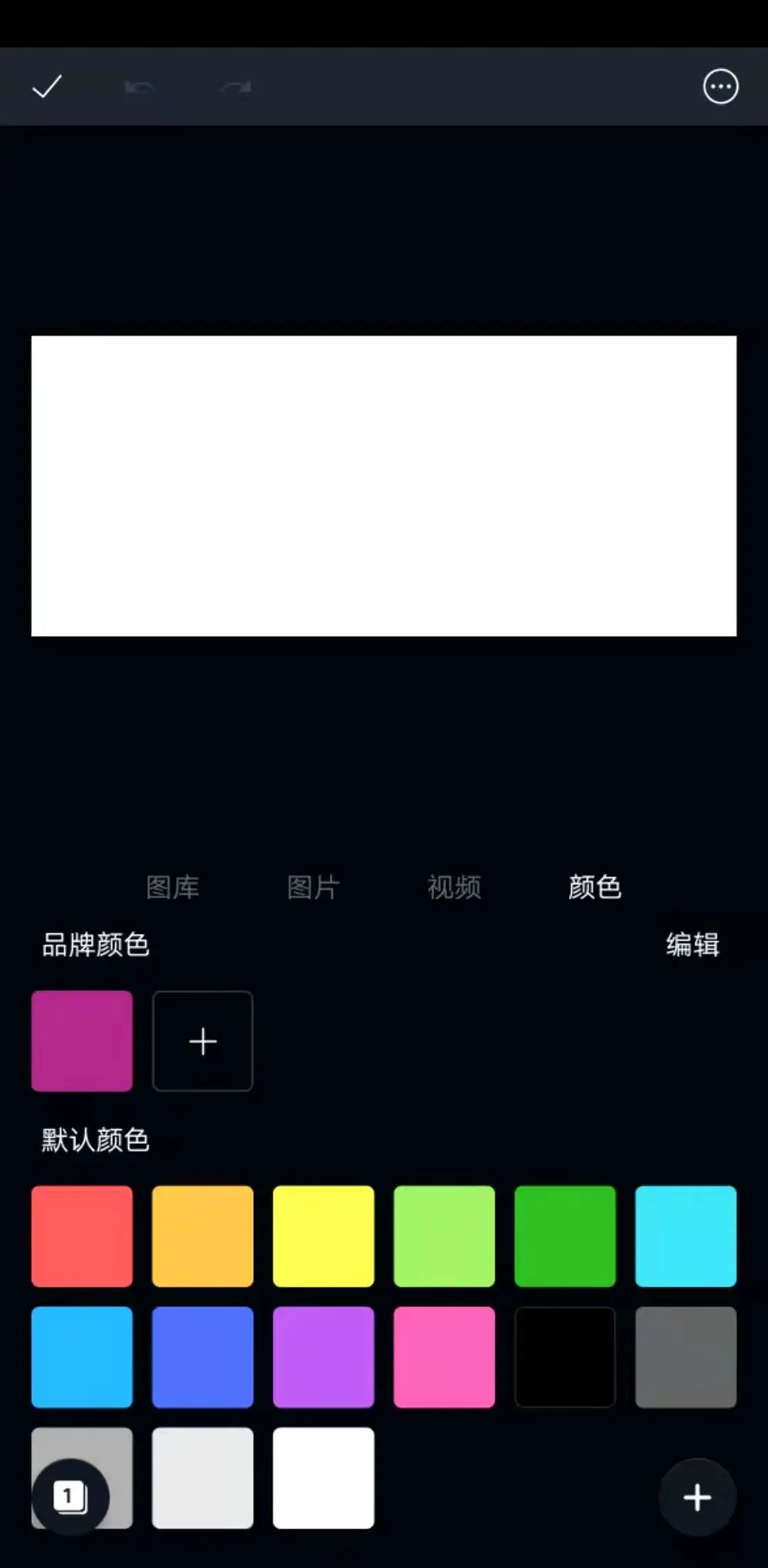Image resolution: width=768 pixels, height=1568 pixels.
Task: Tap the floating plus button
Action: [x=697, y=1497]
